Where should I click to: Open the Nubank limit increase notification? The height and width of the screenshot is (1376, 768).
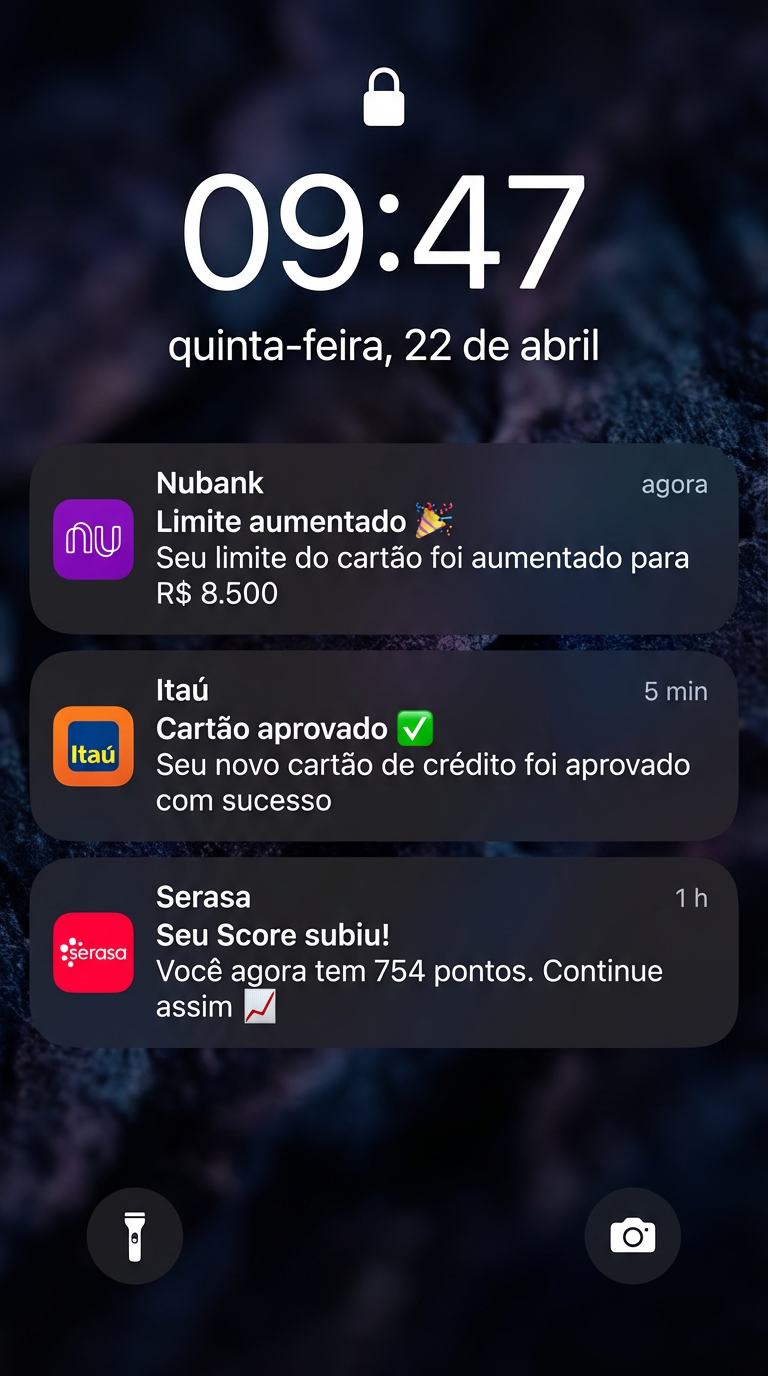click(x=384, y=540)
